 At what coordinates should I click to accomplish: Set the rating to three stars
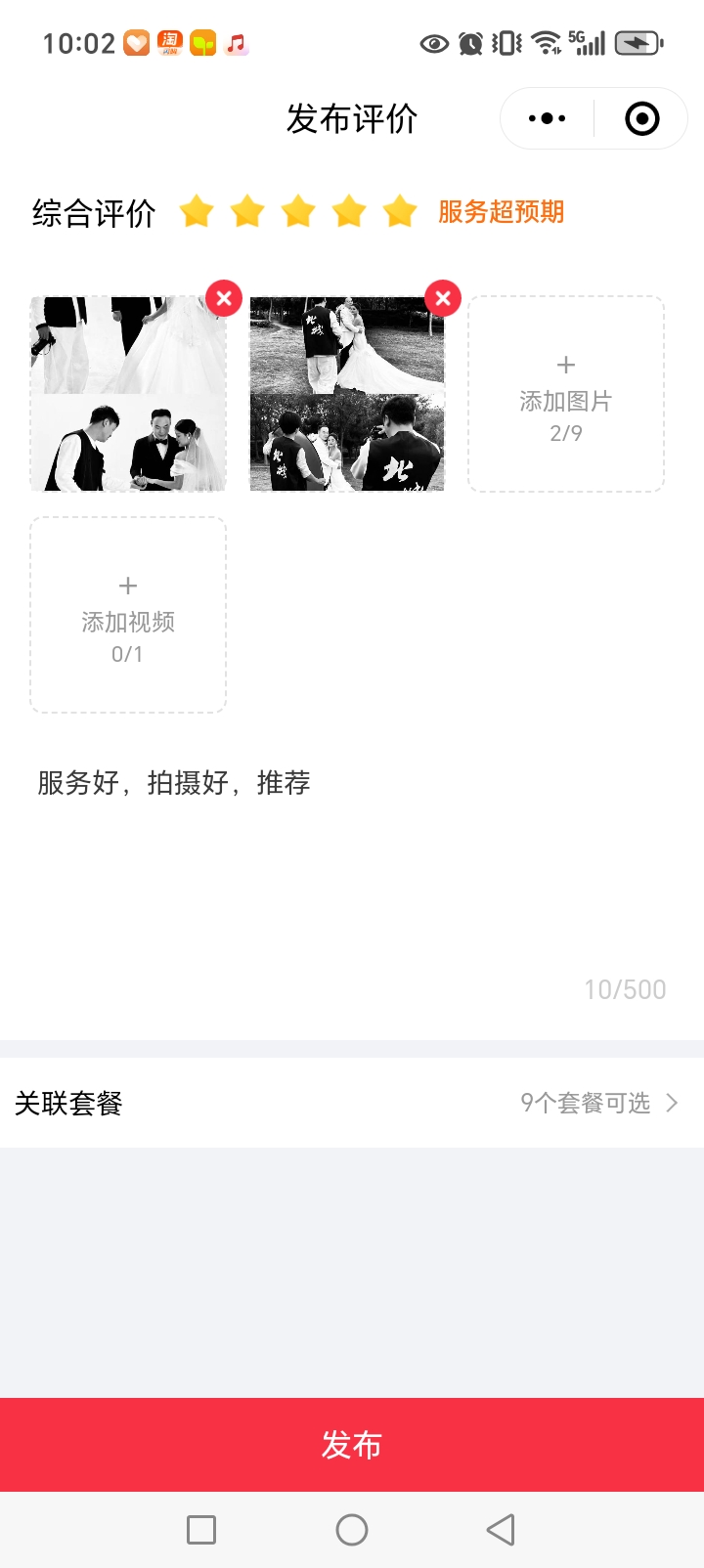(x=298, y=211)
